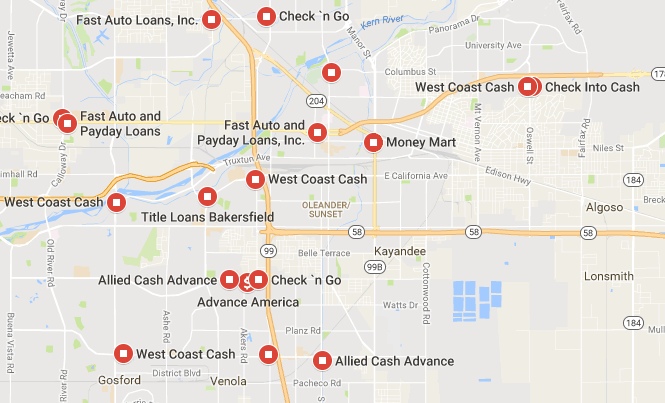This screenshot has height=403, width=665.
Task: Select the West Coast Cash pin near Gosford
Action: point(123,353)
